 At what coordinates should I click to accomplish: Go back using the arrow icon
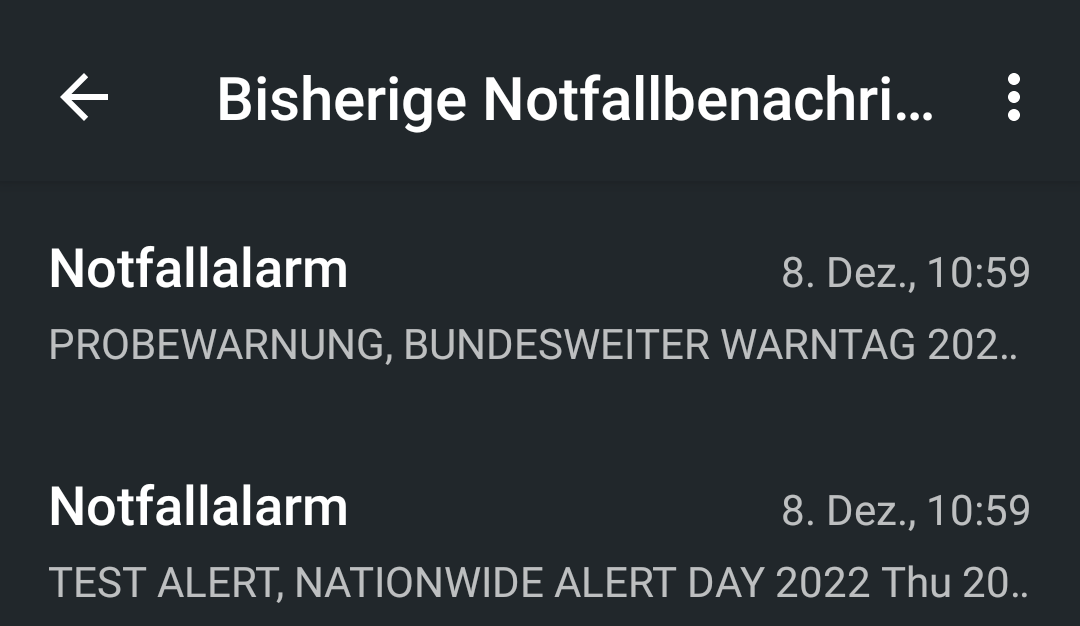(x=84, y=98)
